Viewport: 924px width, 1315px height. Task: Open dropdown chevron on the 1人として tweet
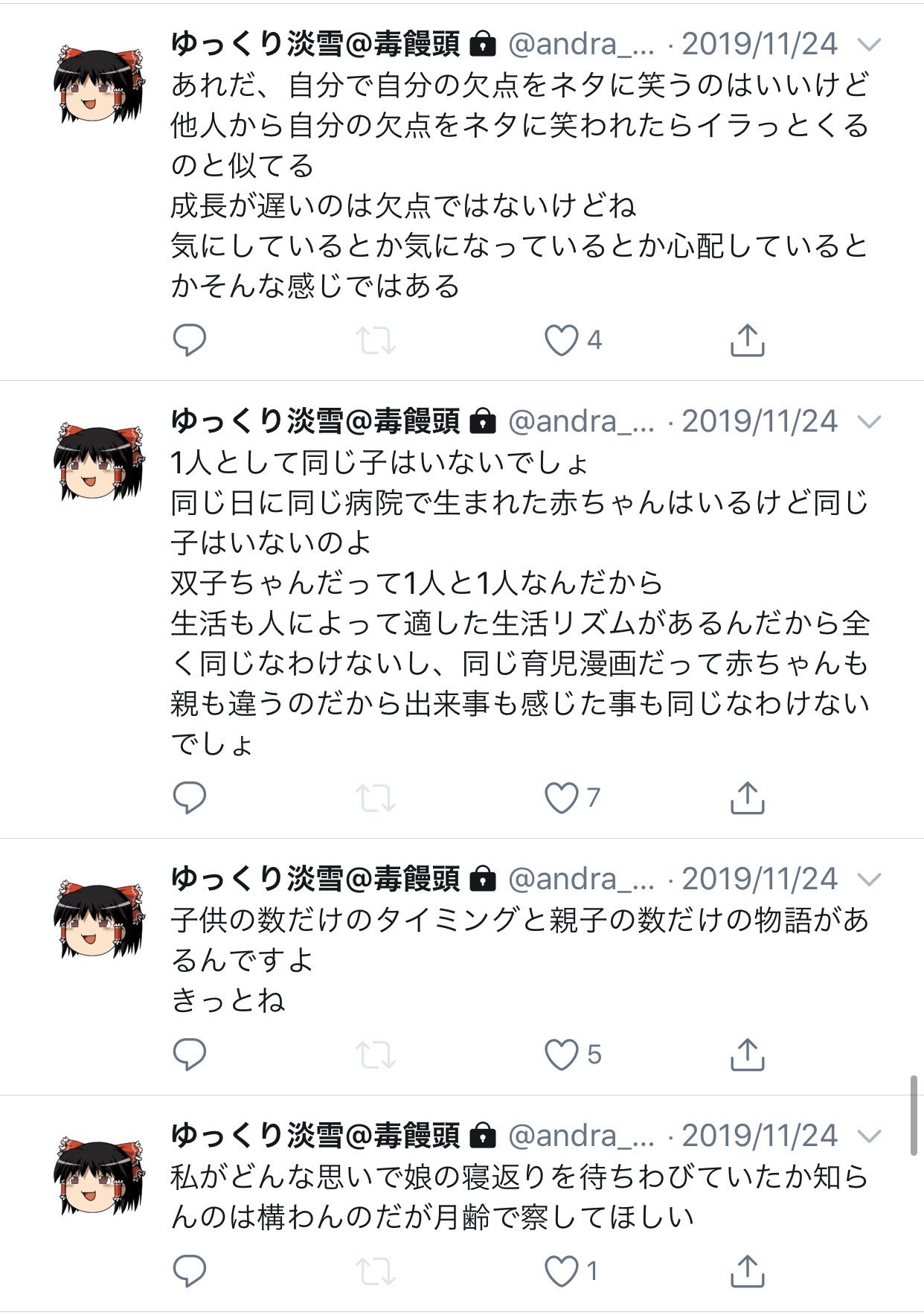(869, 422)
